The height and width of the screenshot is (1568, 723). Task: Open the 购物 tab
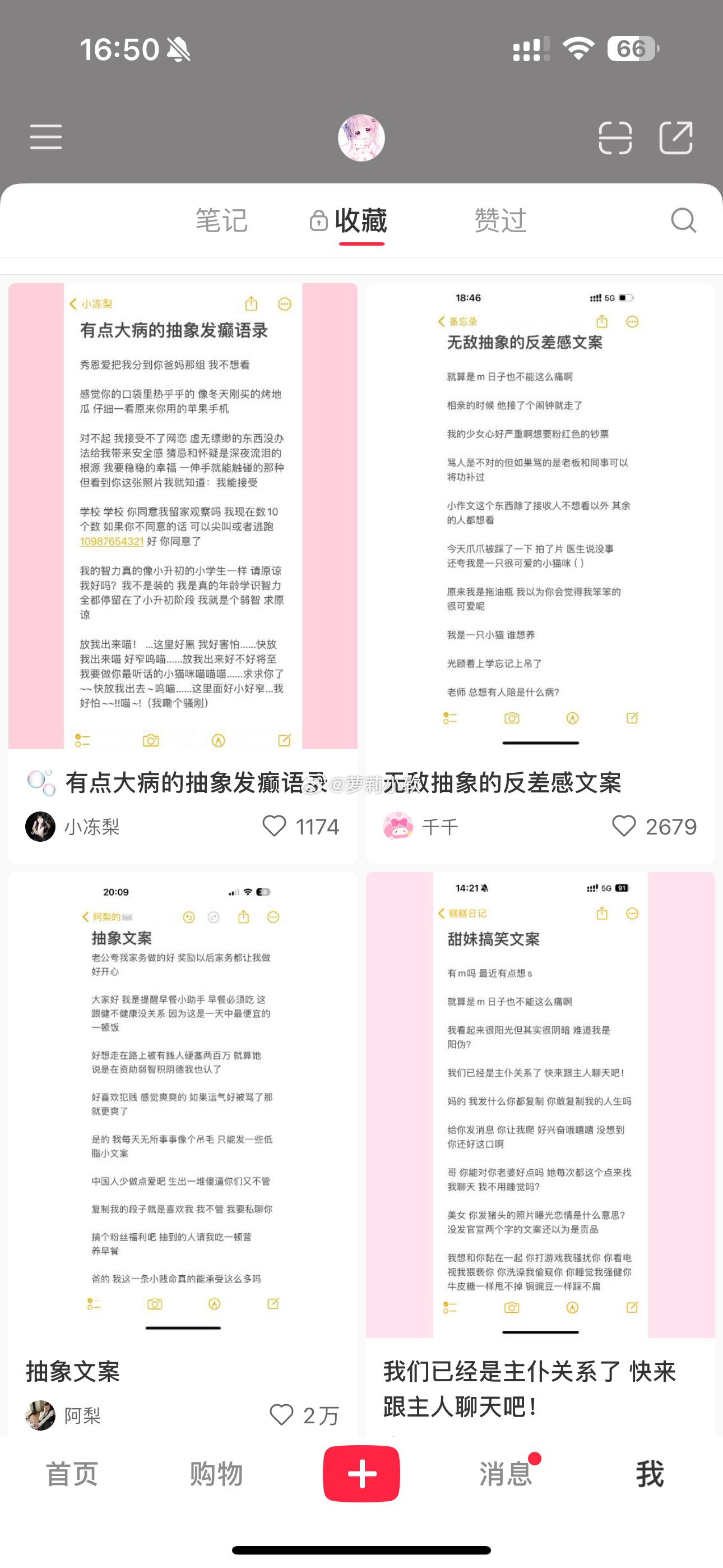(x=216, y=1474)
